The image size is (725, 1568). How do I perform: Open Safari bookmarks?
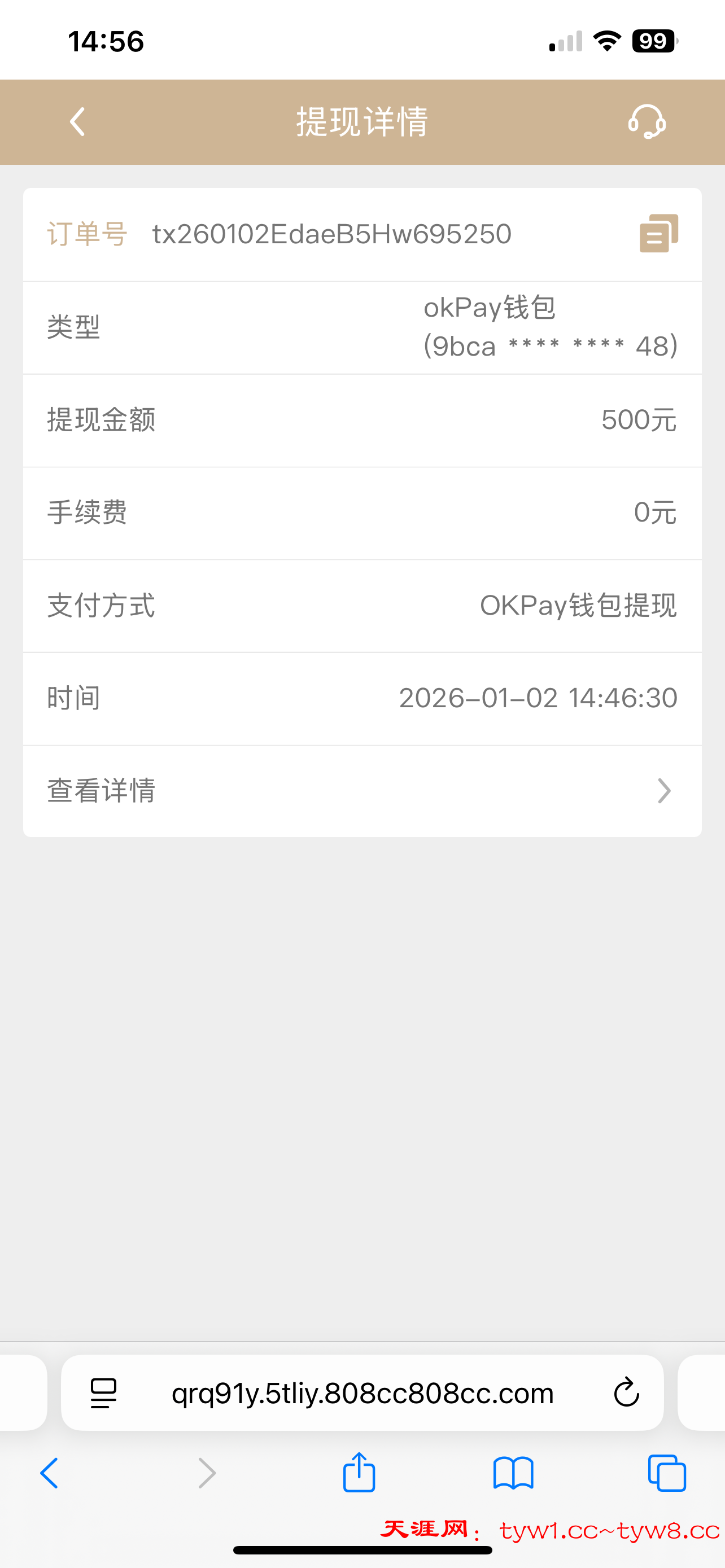point(513,1473)
